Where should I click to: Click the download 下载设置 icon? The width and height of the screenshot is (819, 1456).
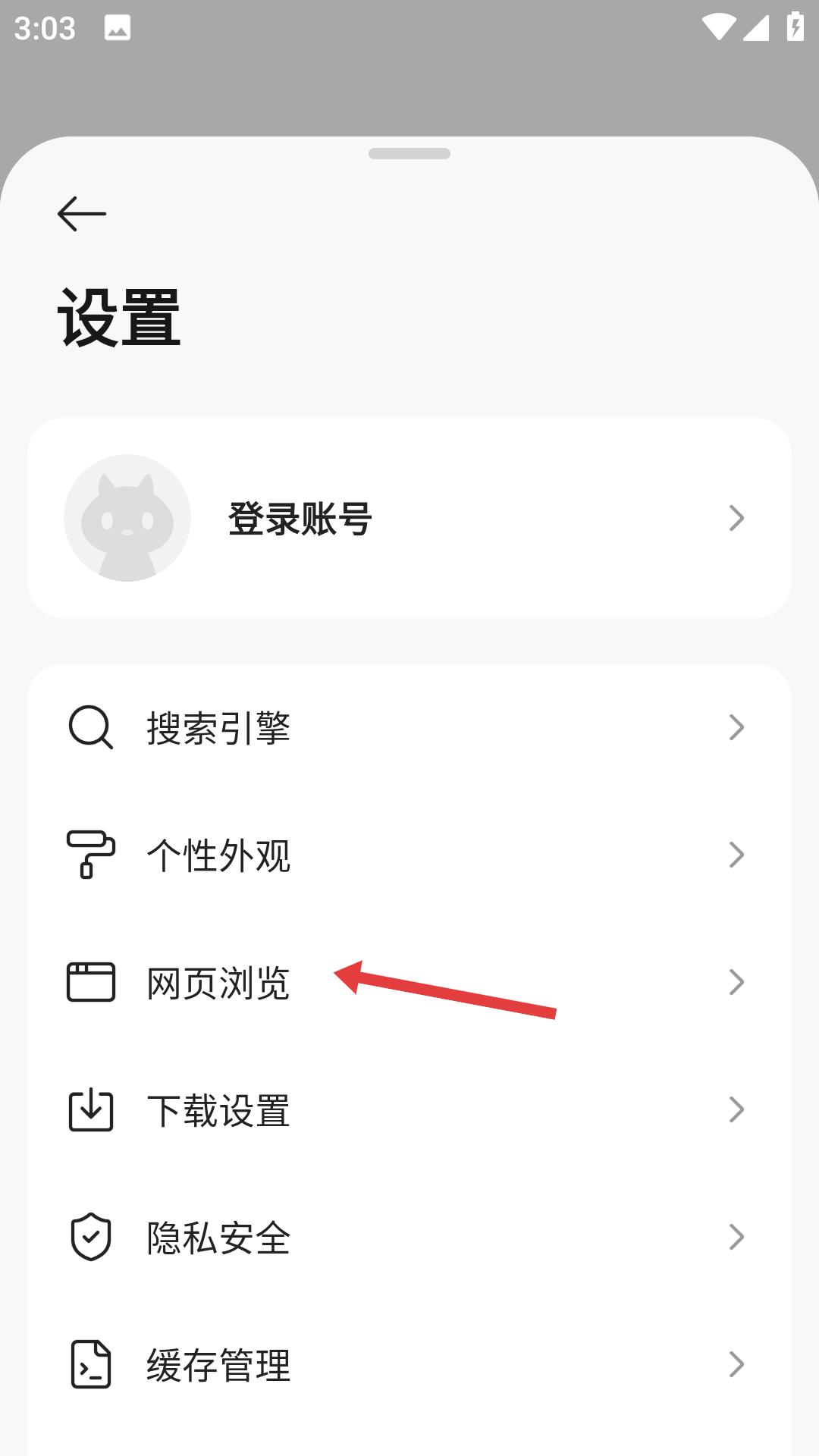click(90, 1110)
